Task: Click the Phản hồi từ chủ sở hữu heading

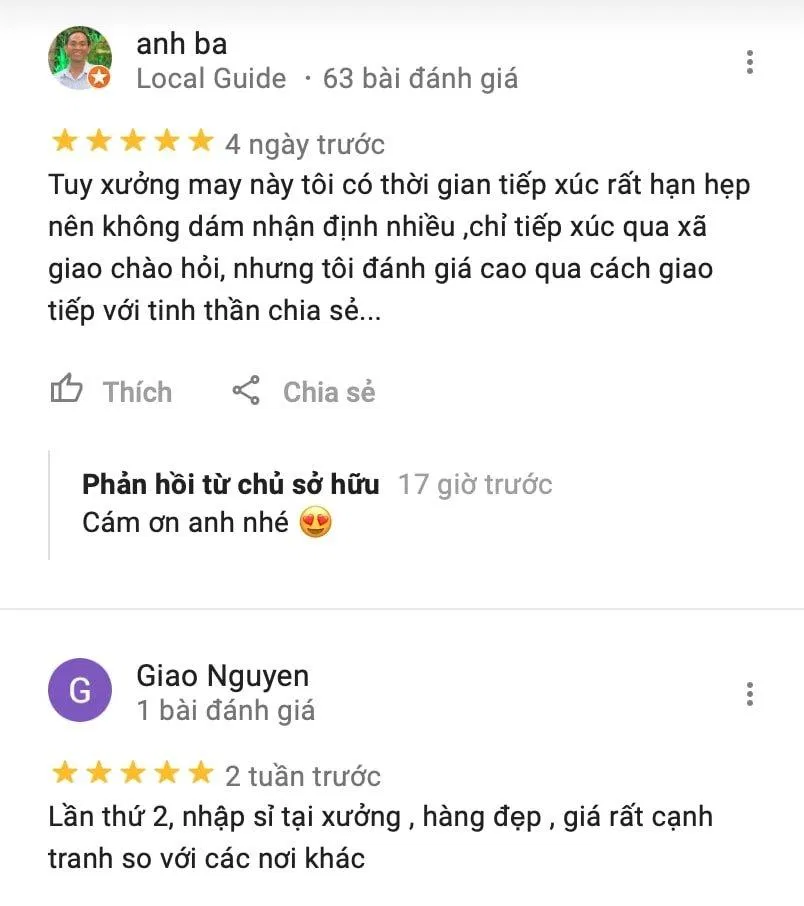Action: point(229,483)
